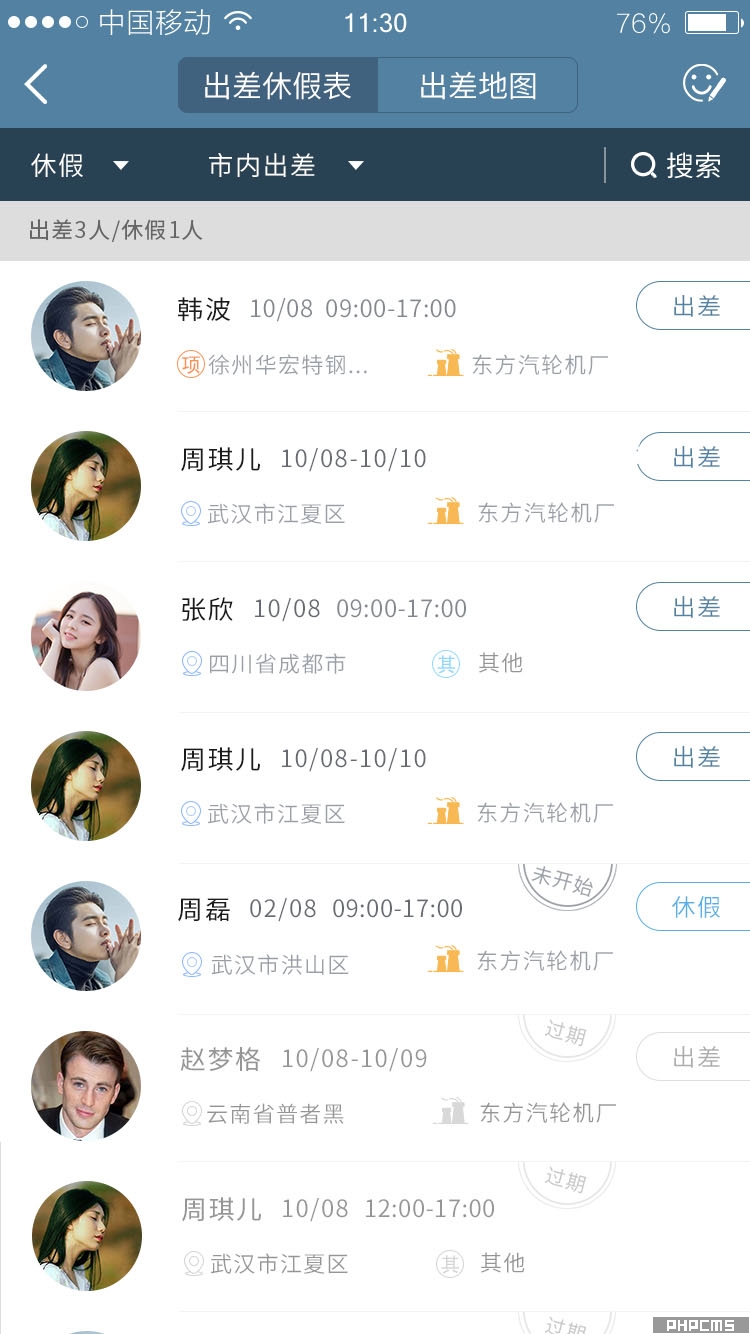
Task: Open 周琪儿's 12:00-17:00 expired record
Action: [x=375, y=1237]
